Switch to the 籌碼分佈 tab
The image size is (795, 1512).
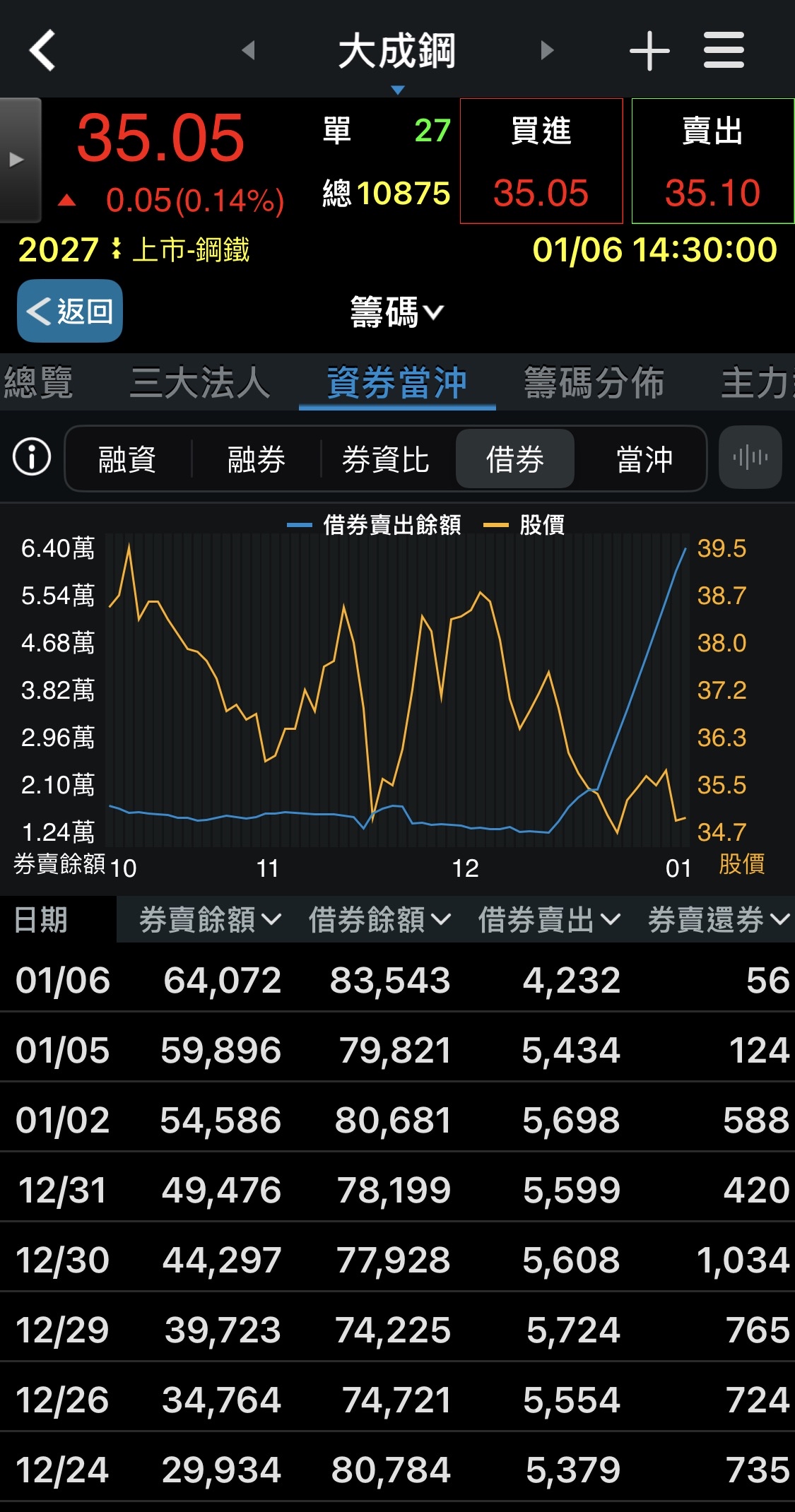tap(594, 382)
